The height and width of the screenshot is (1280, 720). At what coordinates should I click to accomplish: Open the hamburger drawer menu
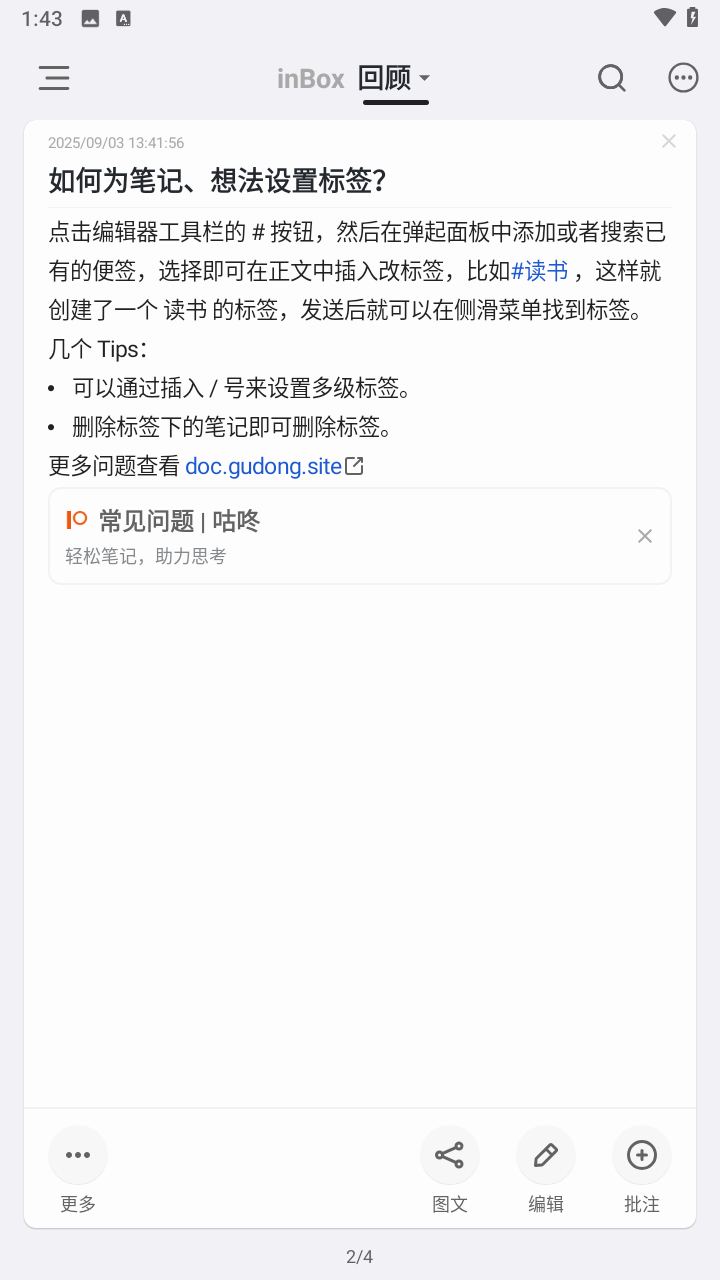(54, 78)
